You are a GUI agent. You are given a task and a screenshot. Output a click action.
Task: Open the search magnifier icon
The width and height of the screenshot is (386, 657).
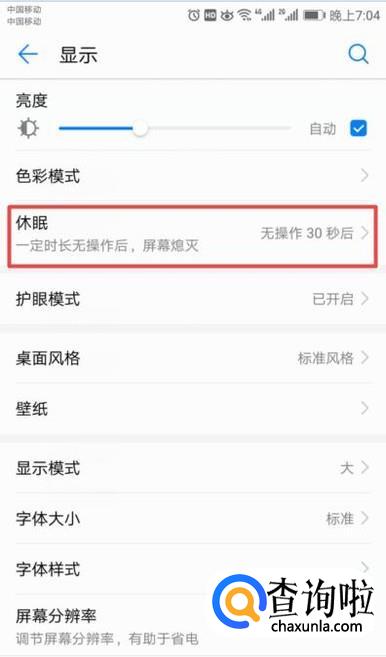(x=358, y=54)
